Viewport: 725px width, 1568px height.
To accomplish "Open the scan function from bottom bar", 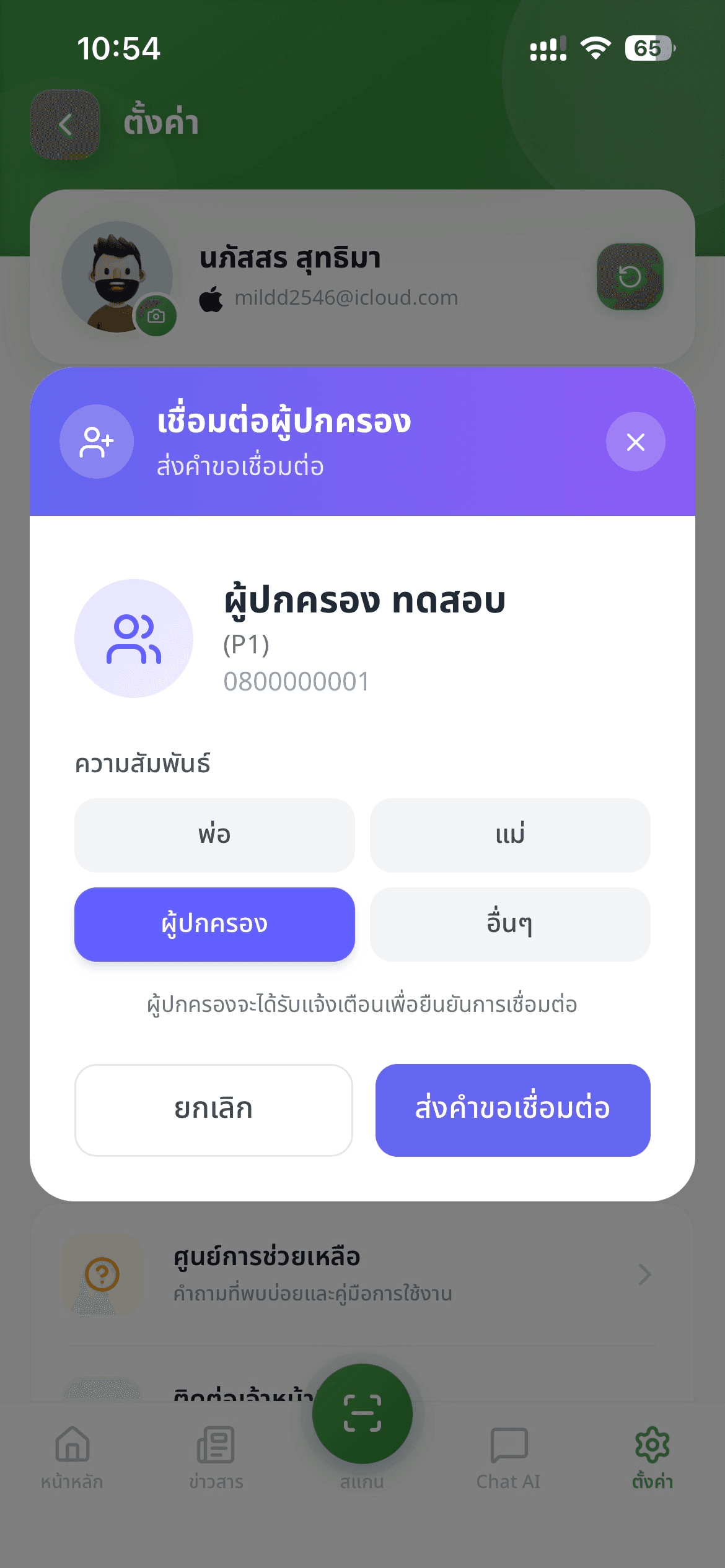I will [362, 1413].
